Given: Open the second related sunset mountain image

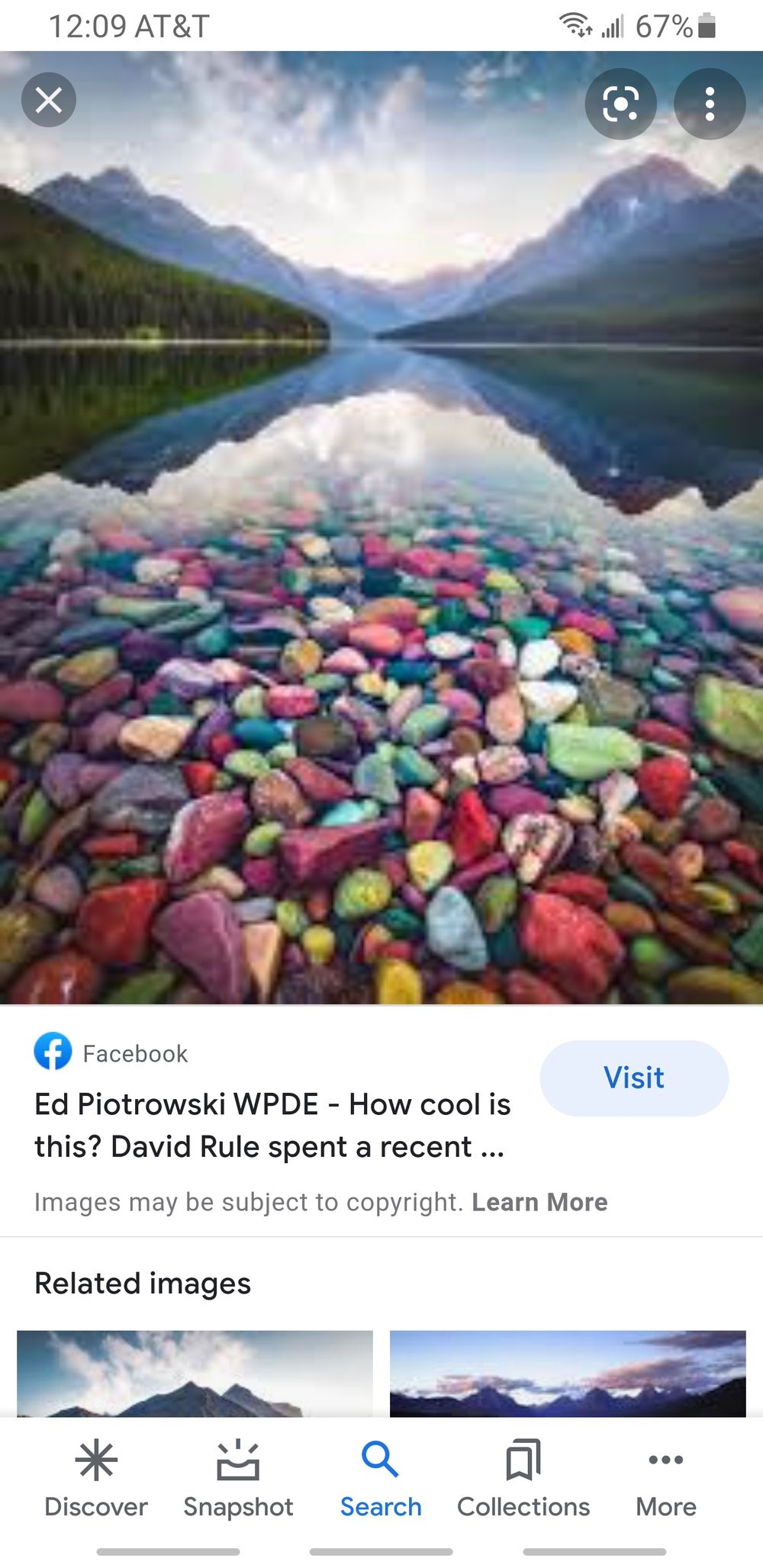Looking at the screenshot, I should 568,1374.
